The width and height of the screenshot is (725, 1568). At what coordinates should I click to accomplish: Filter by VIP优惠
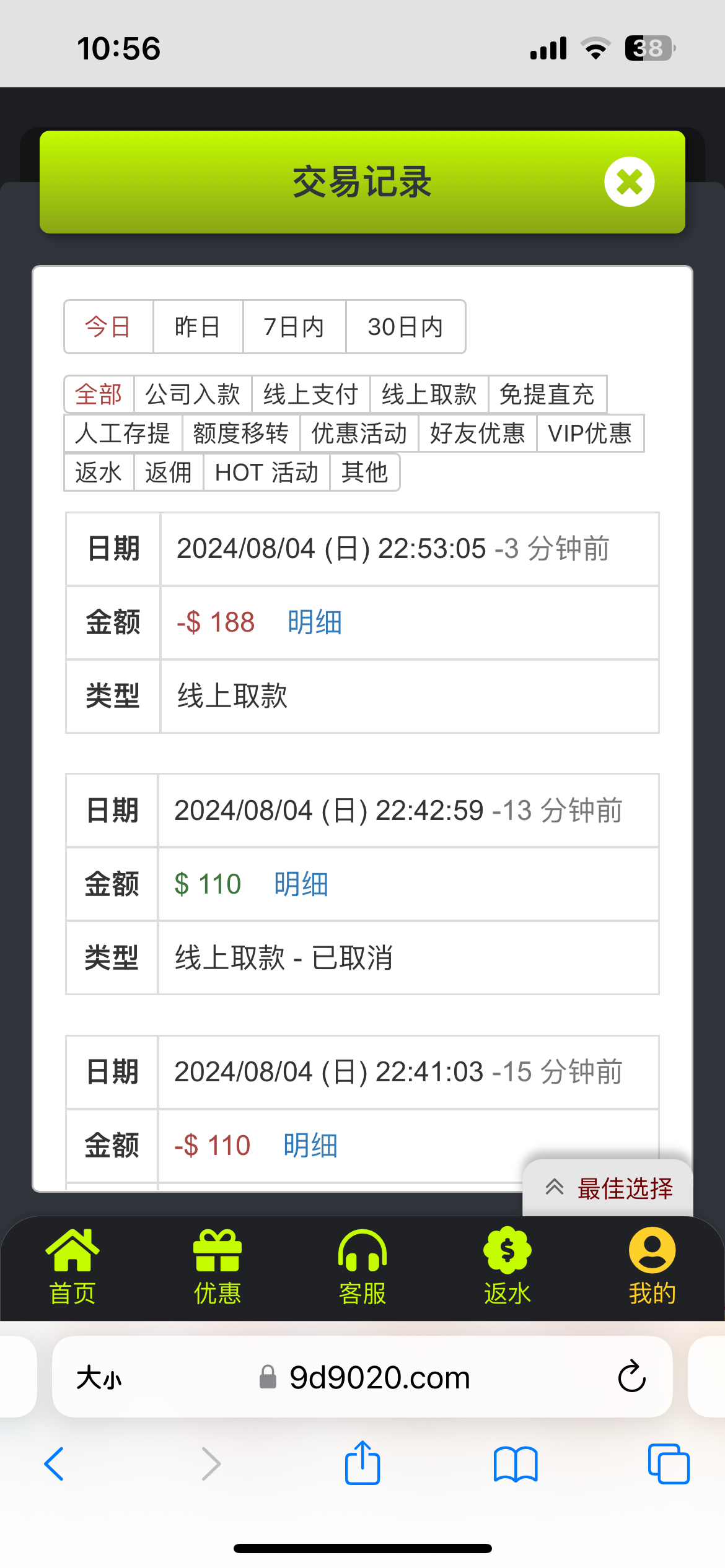click(x=590, y=433)
